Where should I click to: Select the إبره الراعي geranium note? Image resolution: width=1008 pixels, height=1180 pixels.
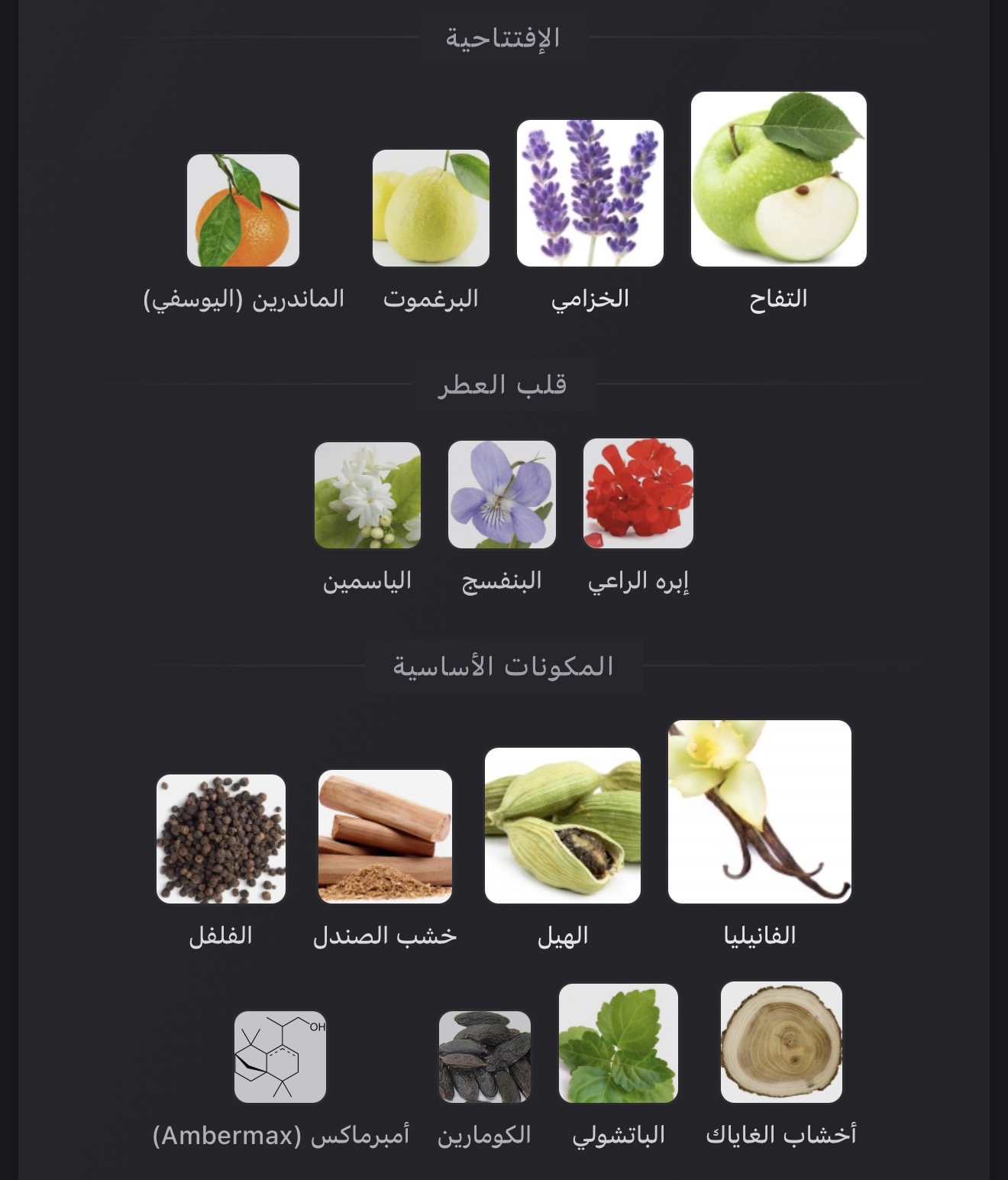pos(638,493)
